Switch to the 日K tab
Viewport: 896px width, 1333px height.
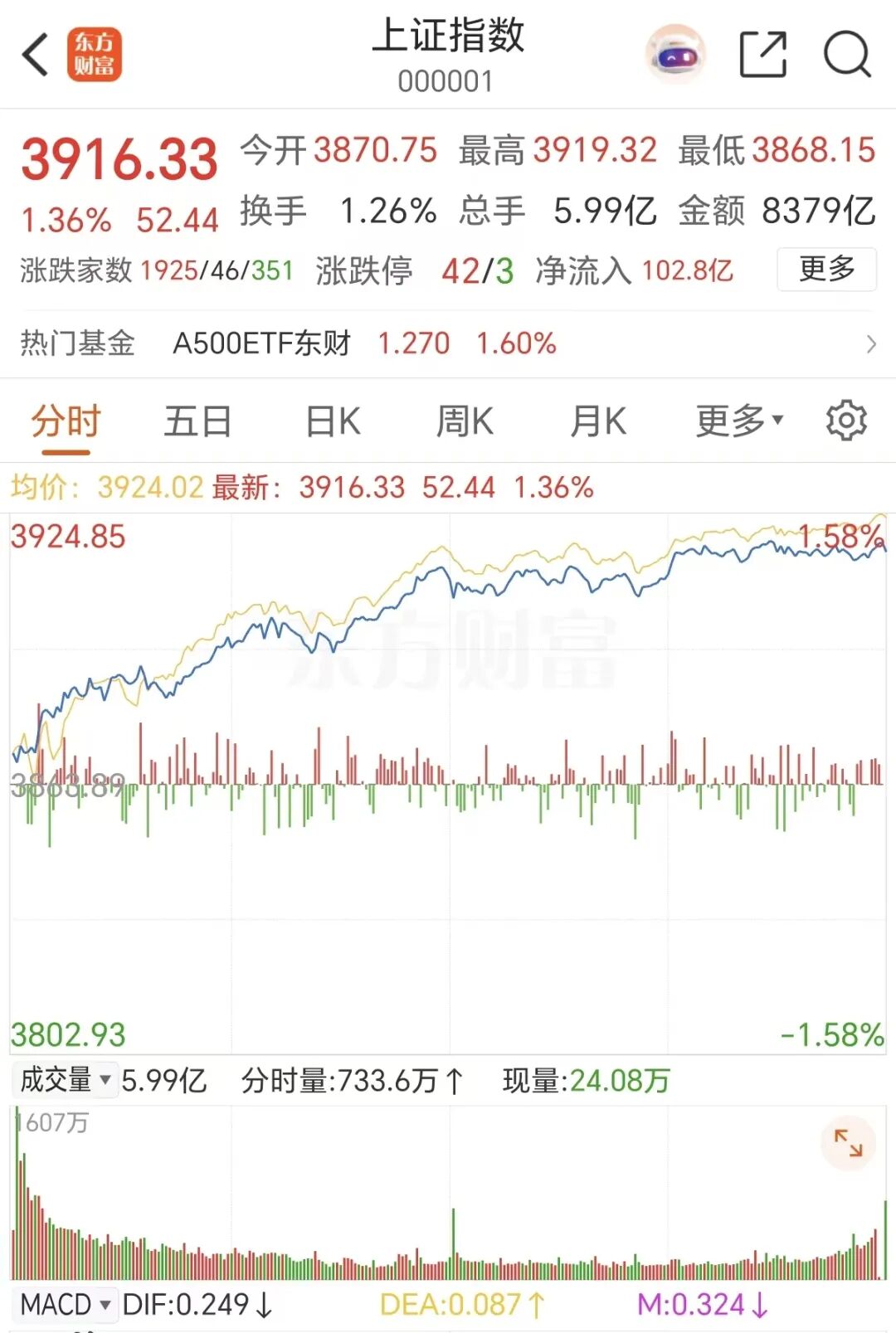click(333, 421)
